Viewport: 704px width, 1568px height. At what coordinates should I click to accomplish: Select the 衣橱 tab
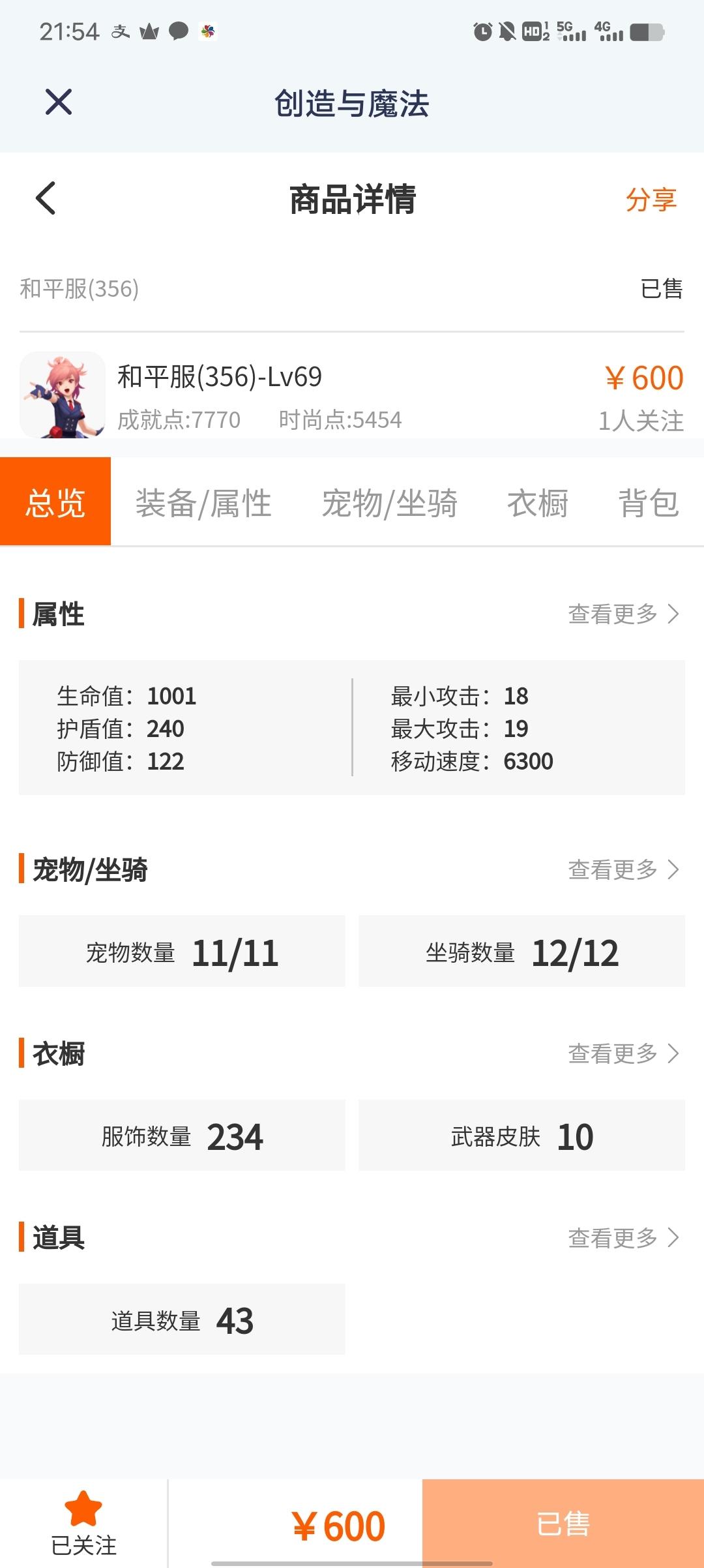pos(538,503)
